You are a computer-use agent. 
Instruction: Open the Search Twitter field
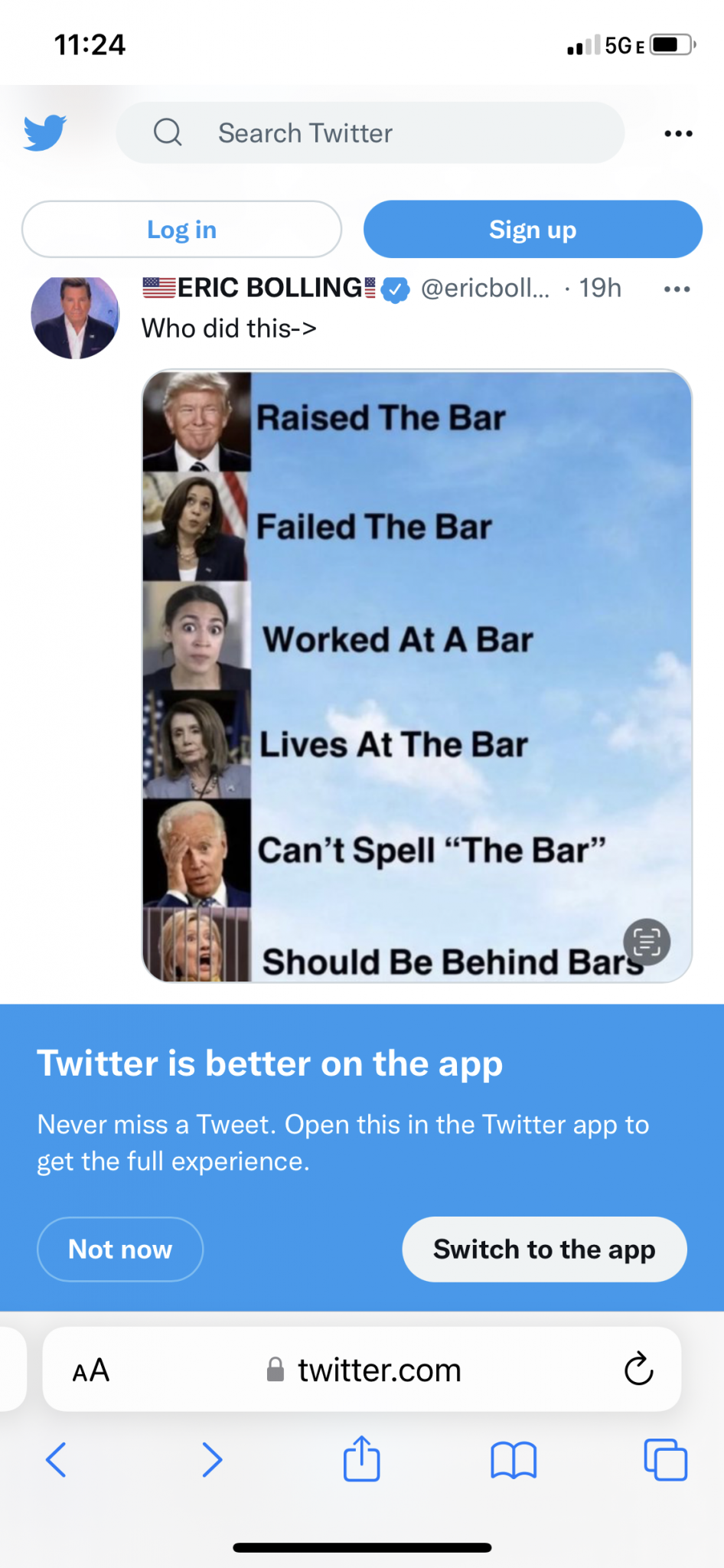click(370, 133)
